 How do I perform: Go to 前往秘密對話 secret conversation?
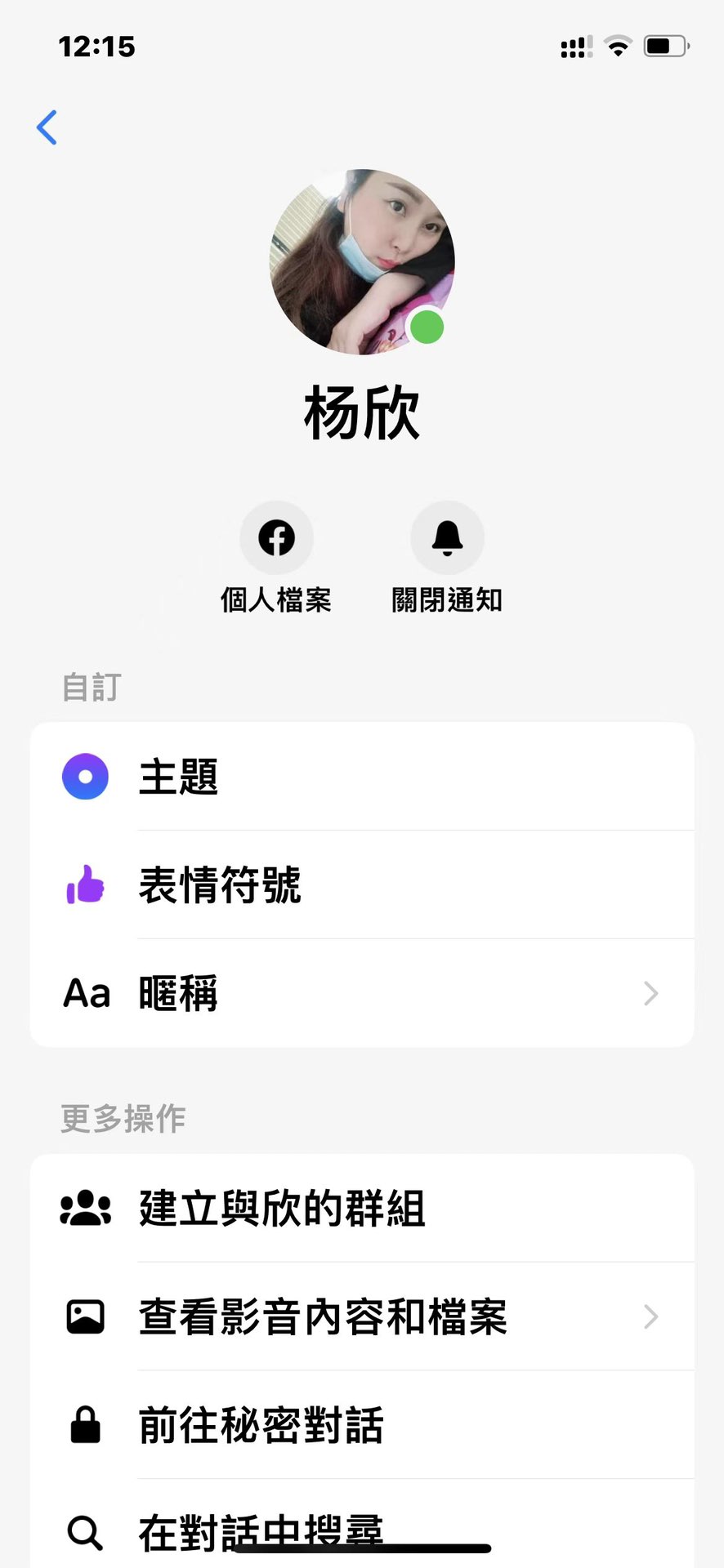pyautogui.click(x=362, y=1425)
